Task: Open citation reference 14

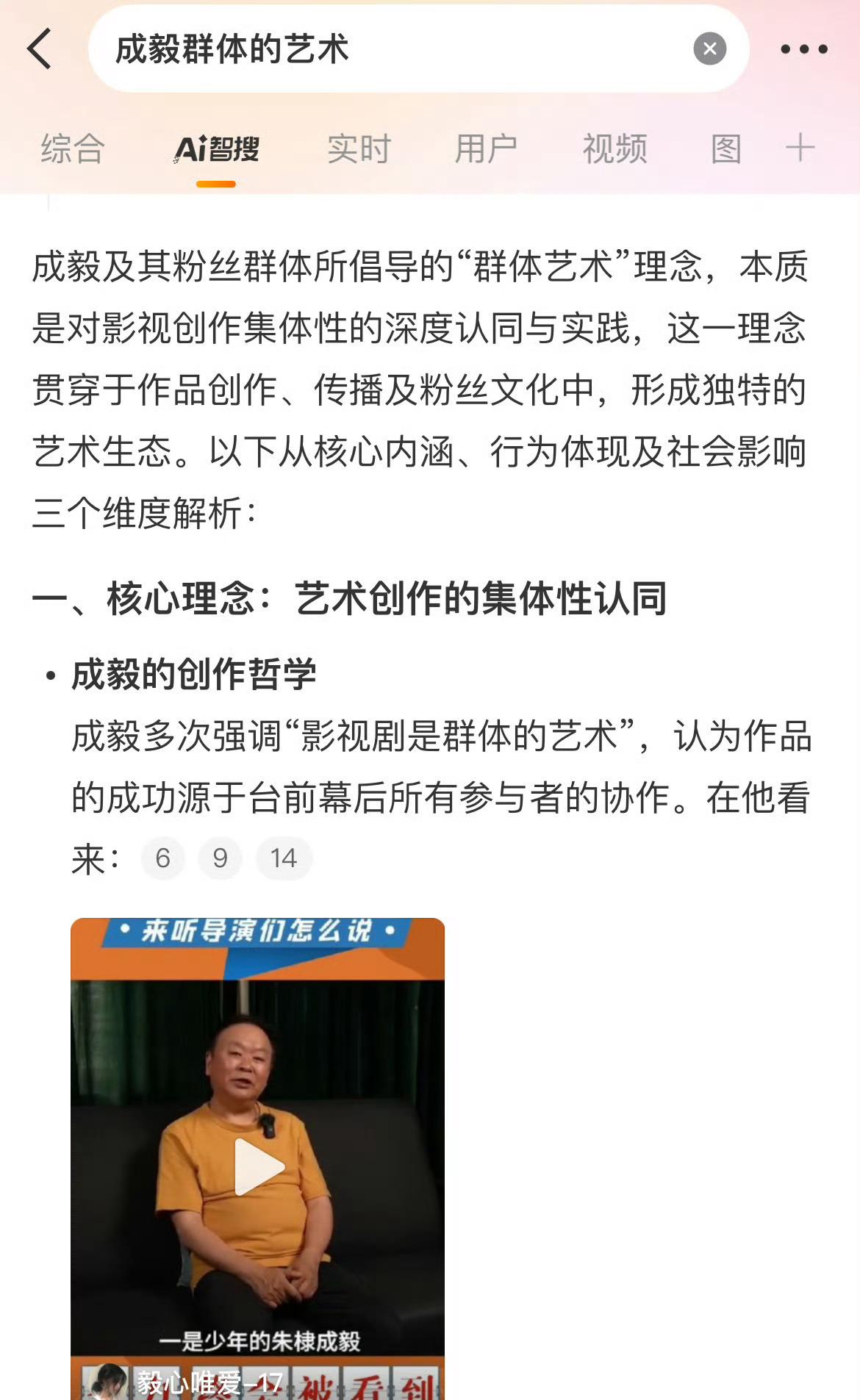Action: (x=284, y=858)
